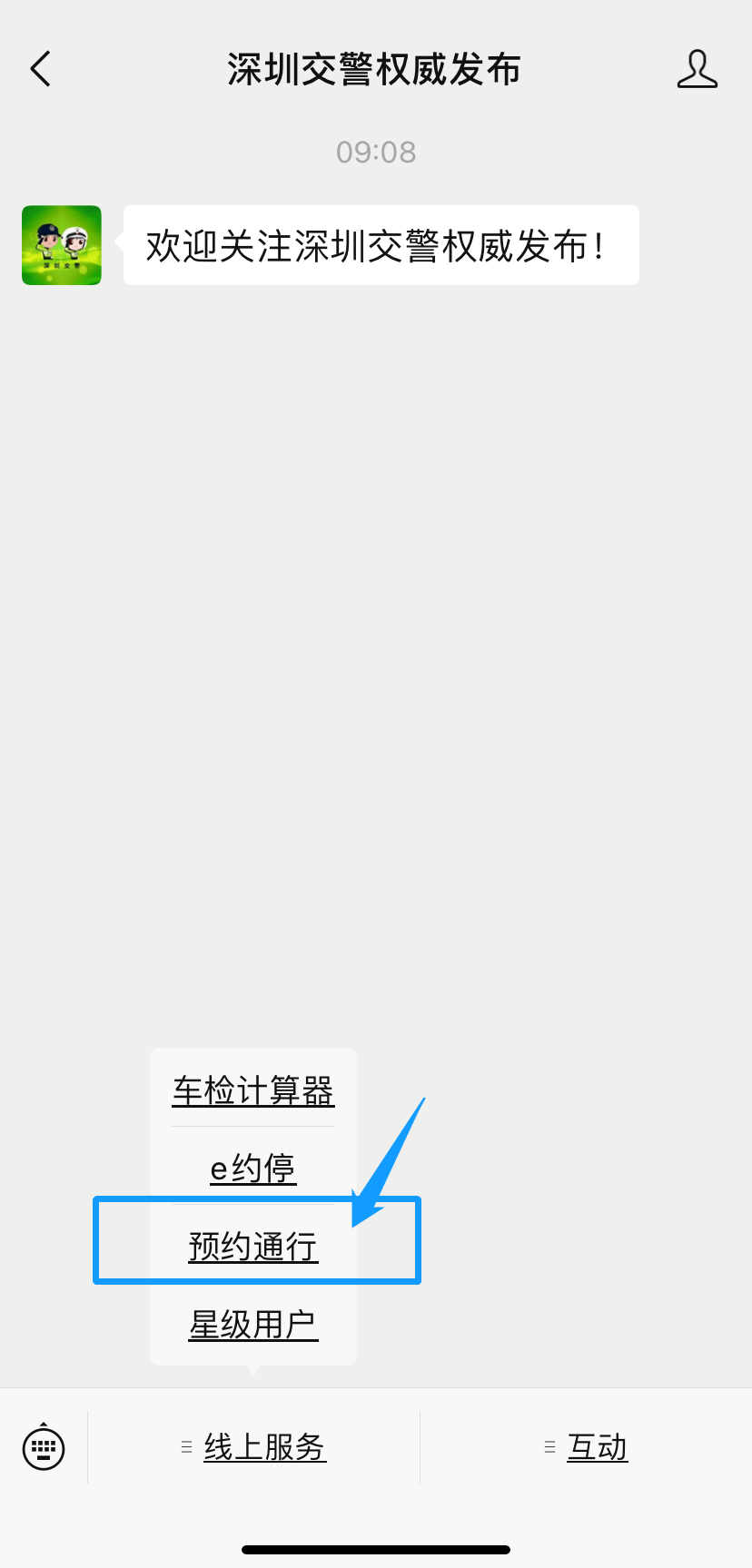Choose 预约通行 in the popup menu
752x1568 pixels.
(253, 1246)
